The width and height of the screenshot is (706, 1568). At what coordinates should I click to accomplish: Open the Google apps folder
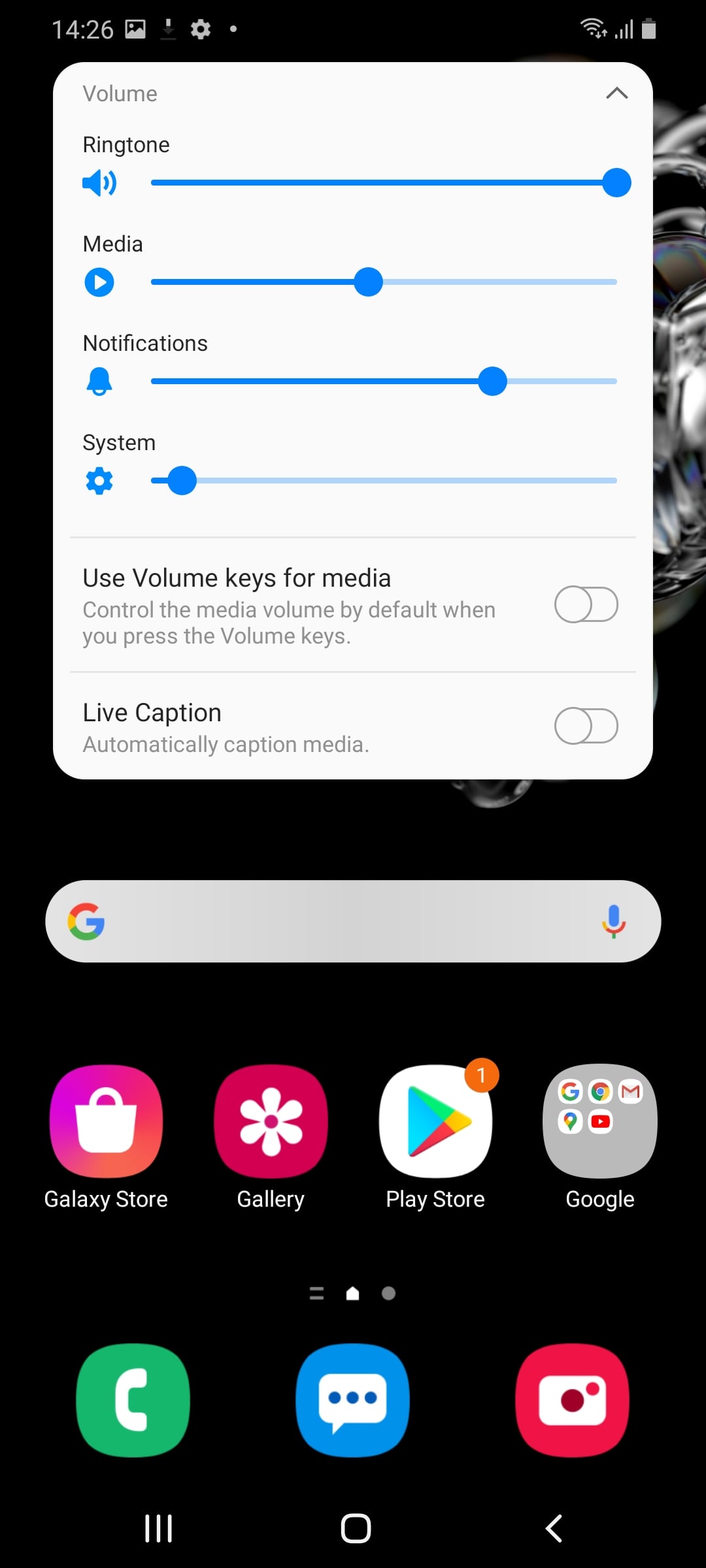600,1121
